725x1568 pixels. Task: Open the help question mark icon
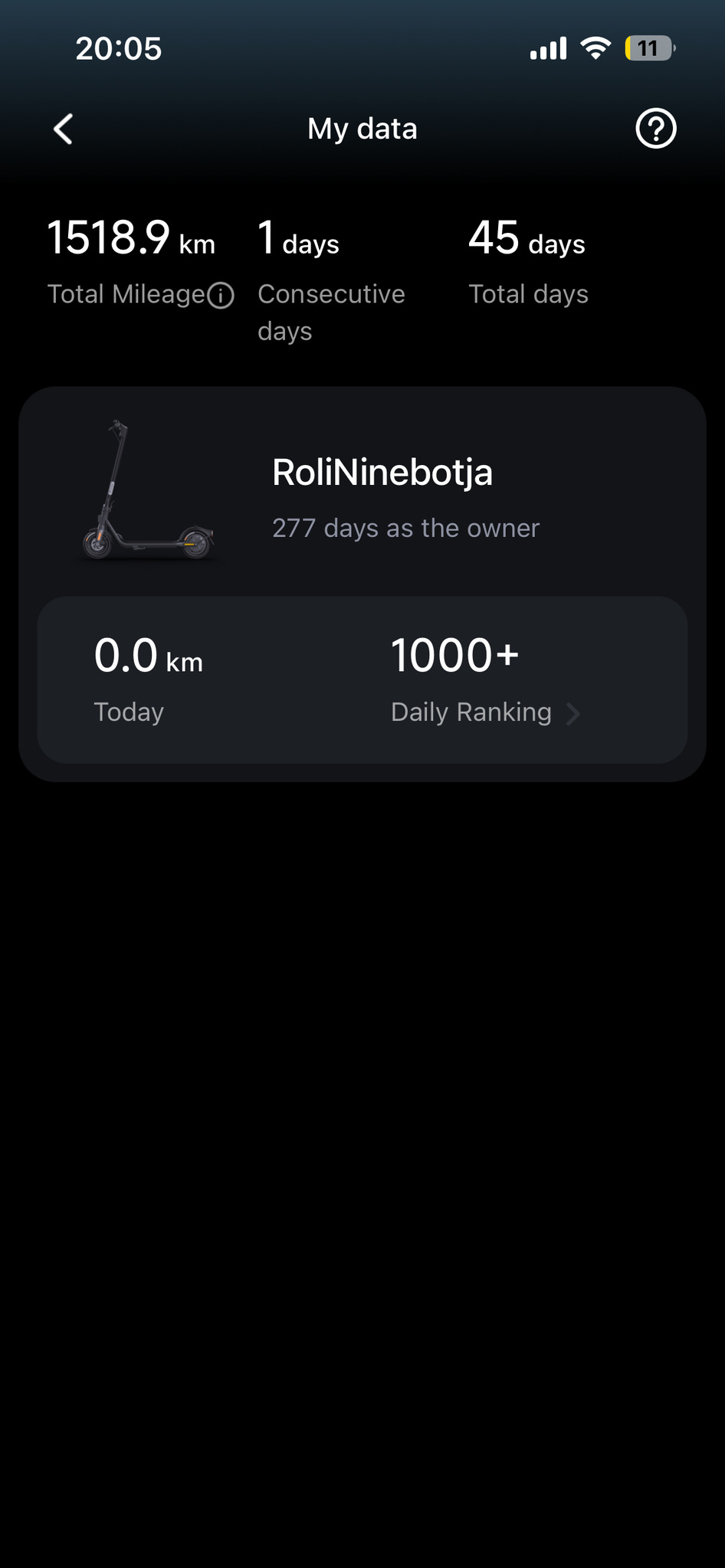[x=655, y=129]
